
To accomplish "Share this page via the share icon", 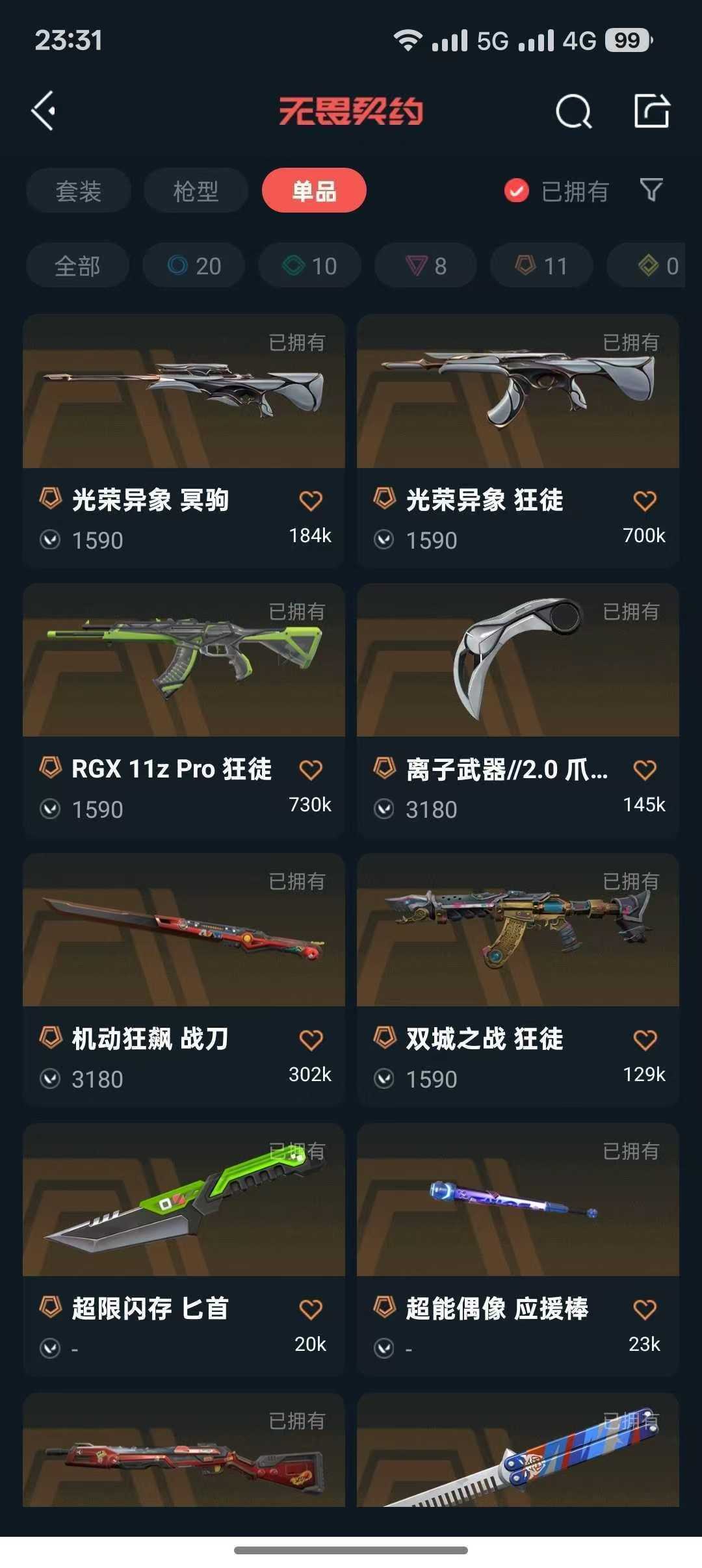I will tap(651, 111).
